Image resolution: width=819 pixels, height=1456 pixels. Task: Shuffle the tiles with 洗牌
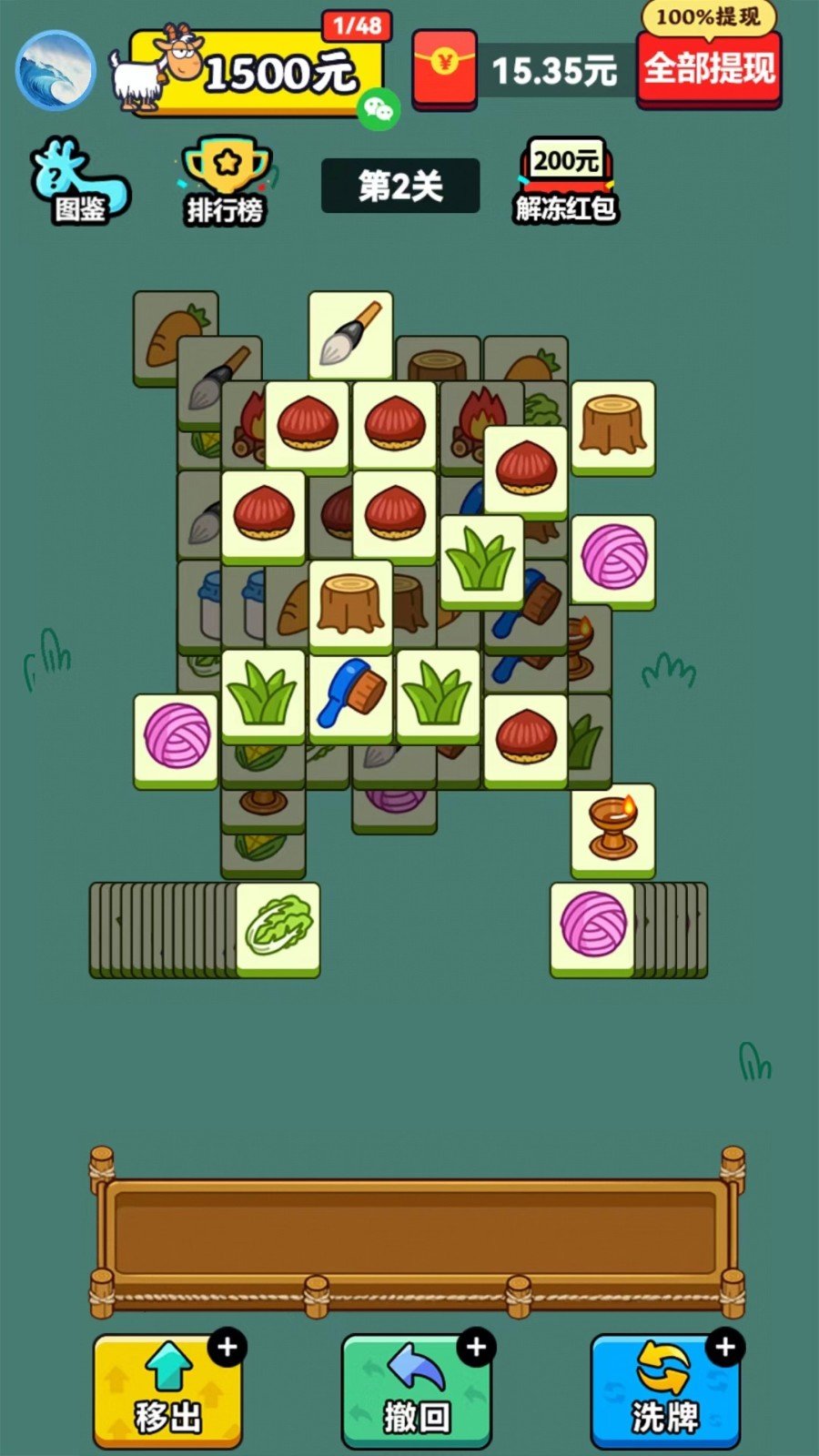[x=664, y=1391]
